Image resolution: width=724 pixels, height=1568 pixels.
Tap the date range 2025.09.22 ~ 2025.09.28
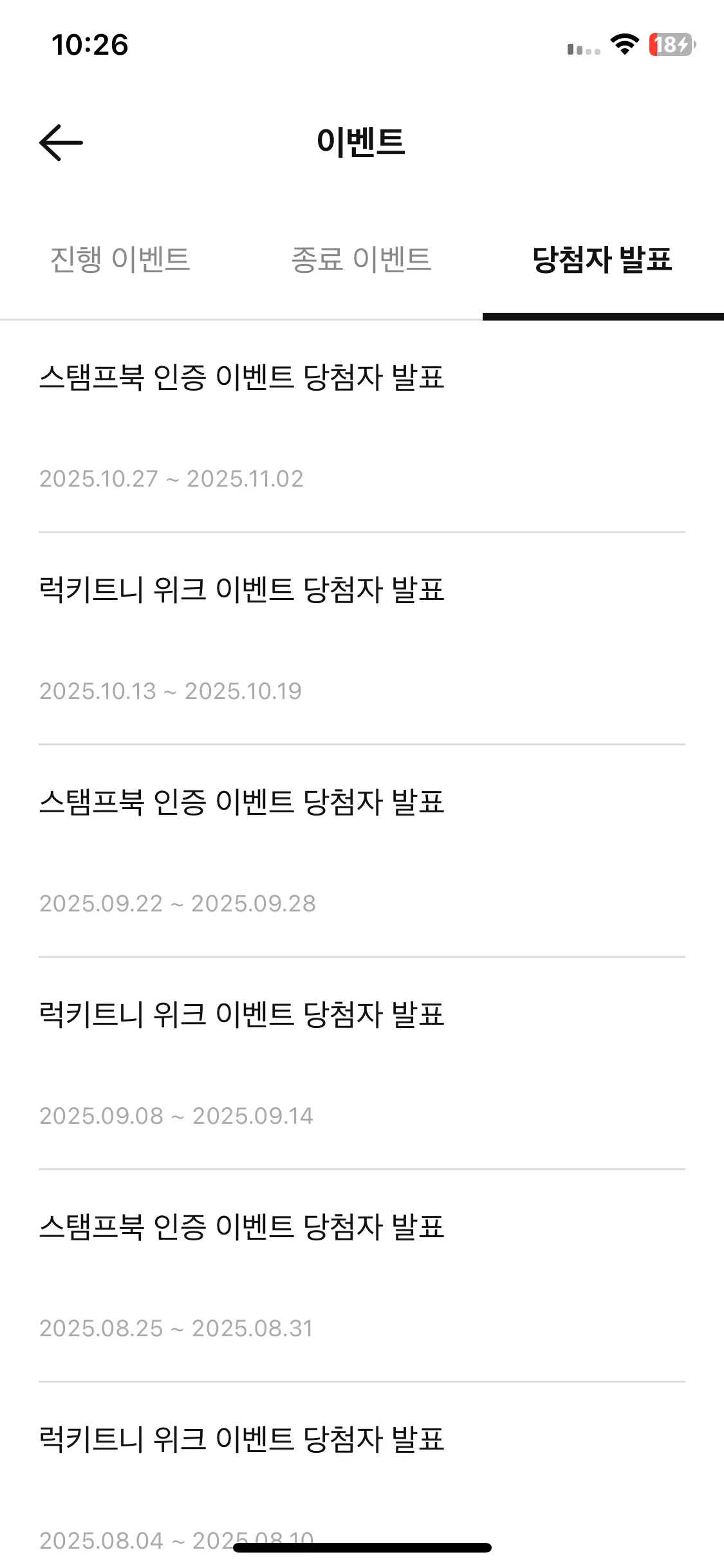pos(178,903)
